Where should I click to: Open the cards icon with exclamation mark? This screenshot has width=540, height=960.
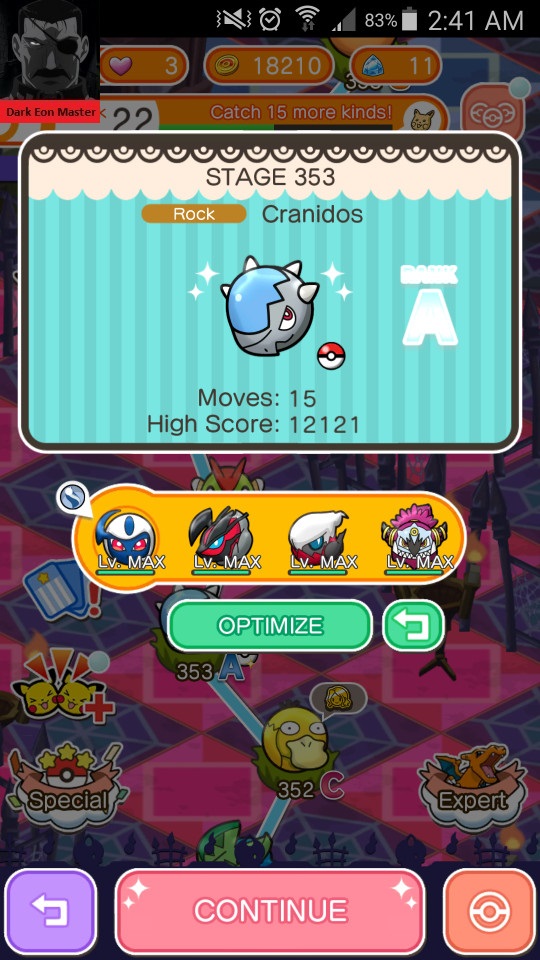tap(61, 588)
